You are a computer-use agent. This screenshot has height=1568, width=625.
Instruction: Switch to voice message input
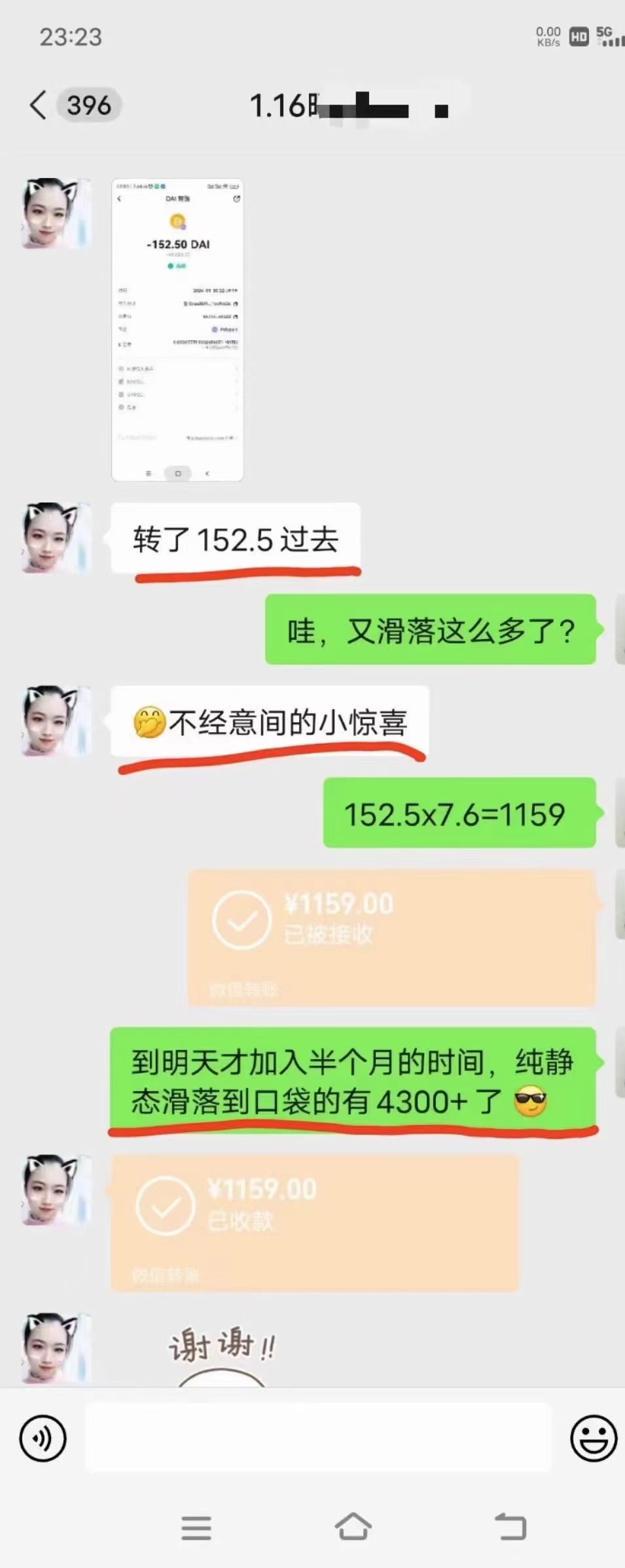43,1438
